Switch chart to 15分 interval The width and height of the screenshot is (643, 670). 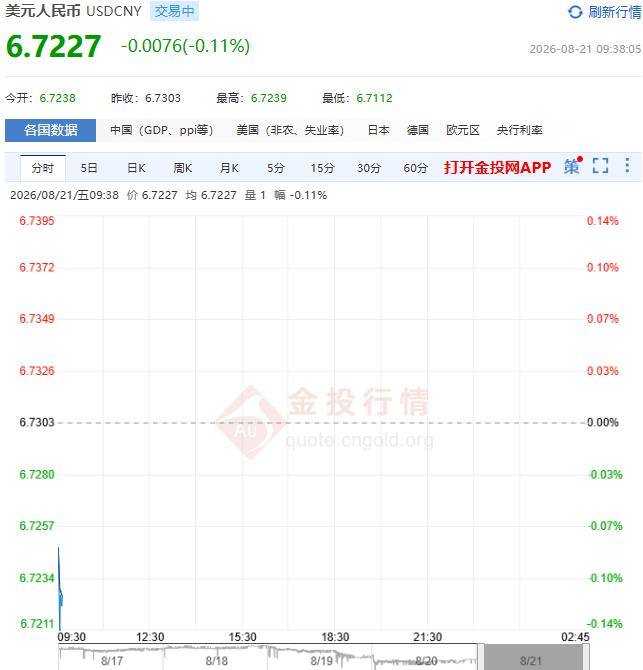pyautogui.click(x=322, y=168)
